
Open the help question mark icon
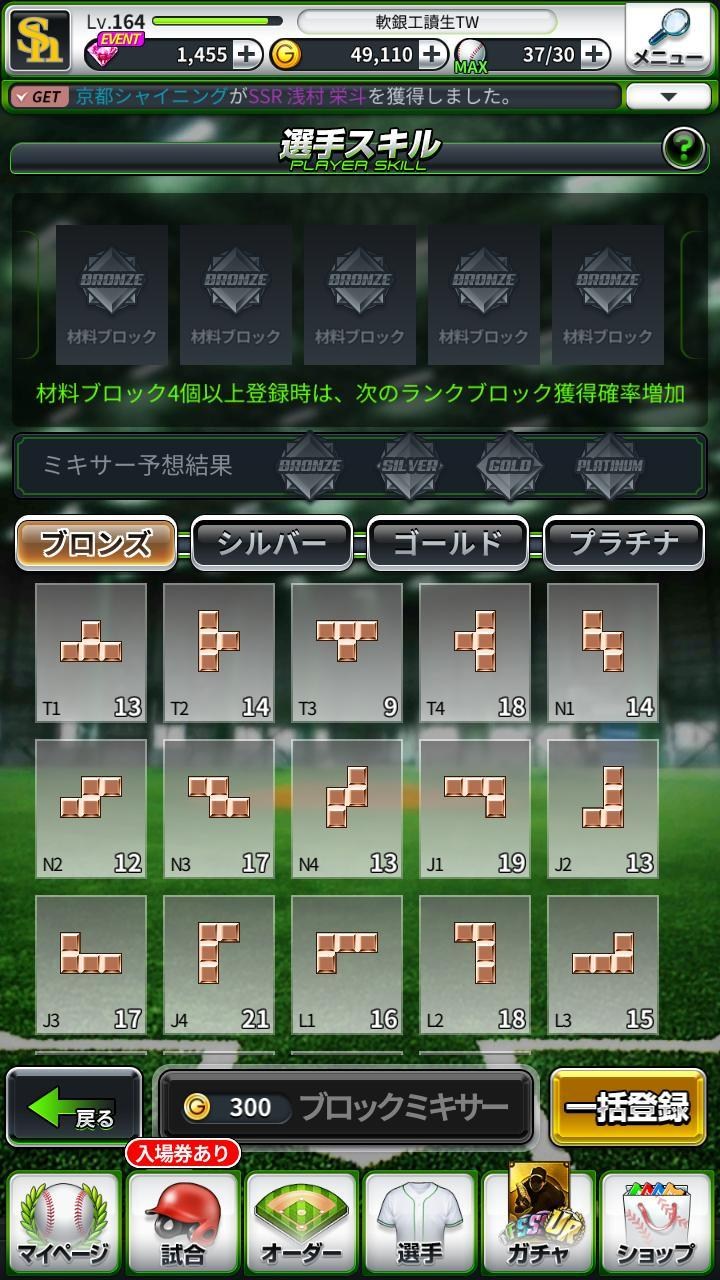[x=684, y=149]
